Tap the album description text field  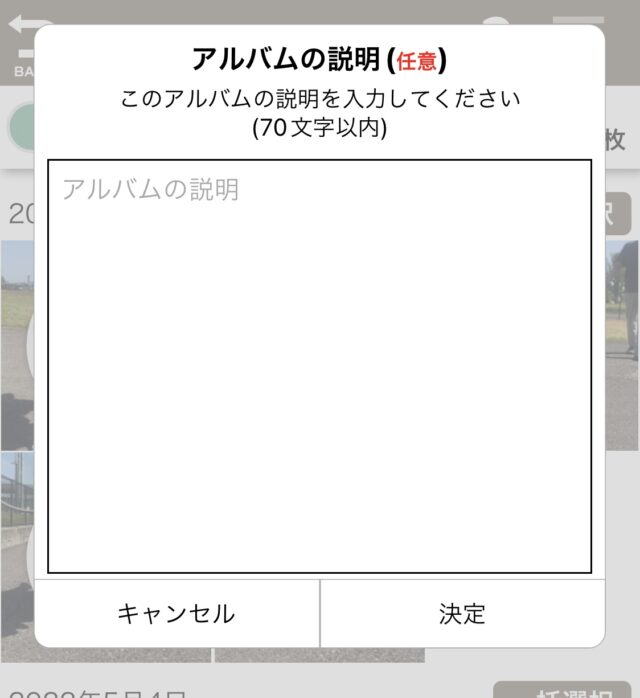click(x=319, y=365)
